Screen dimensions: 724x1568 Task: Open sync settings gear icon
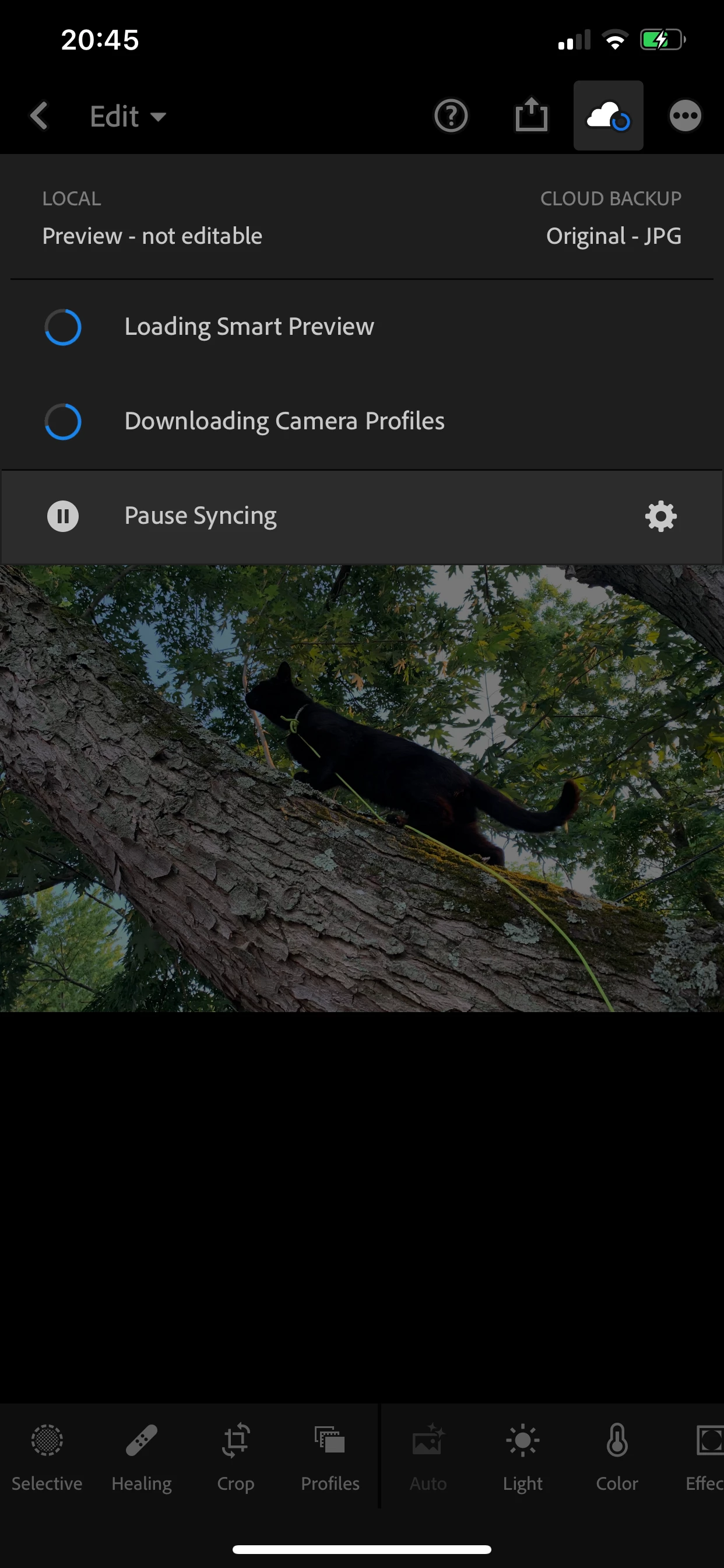[660, 516]
